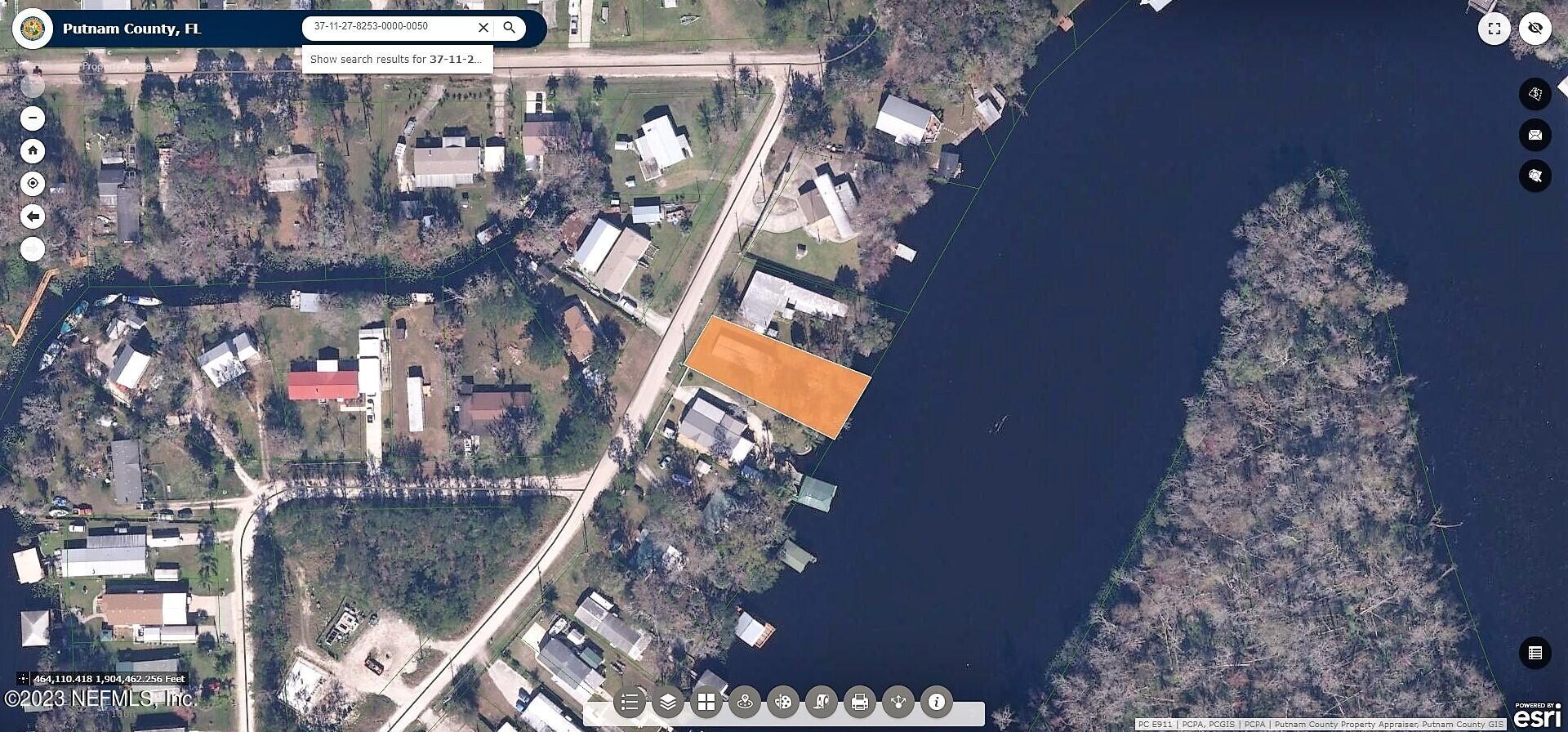Open the draw palette tool
The height and width of the screenshot is (732, 1568).
(x=783, y=702)
